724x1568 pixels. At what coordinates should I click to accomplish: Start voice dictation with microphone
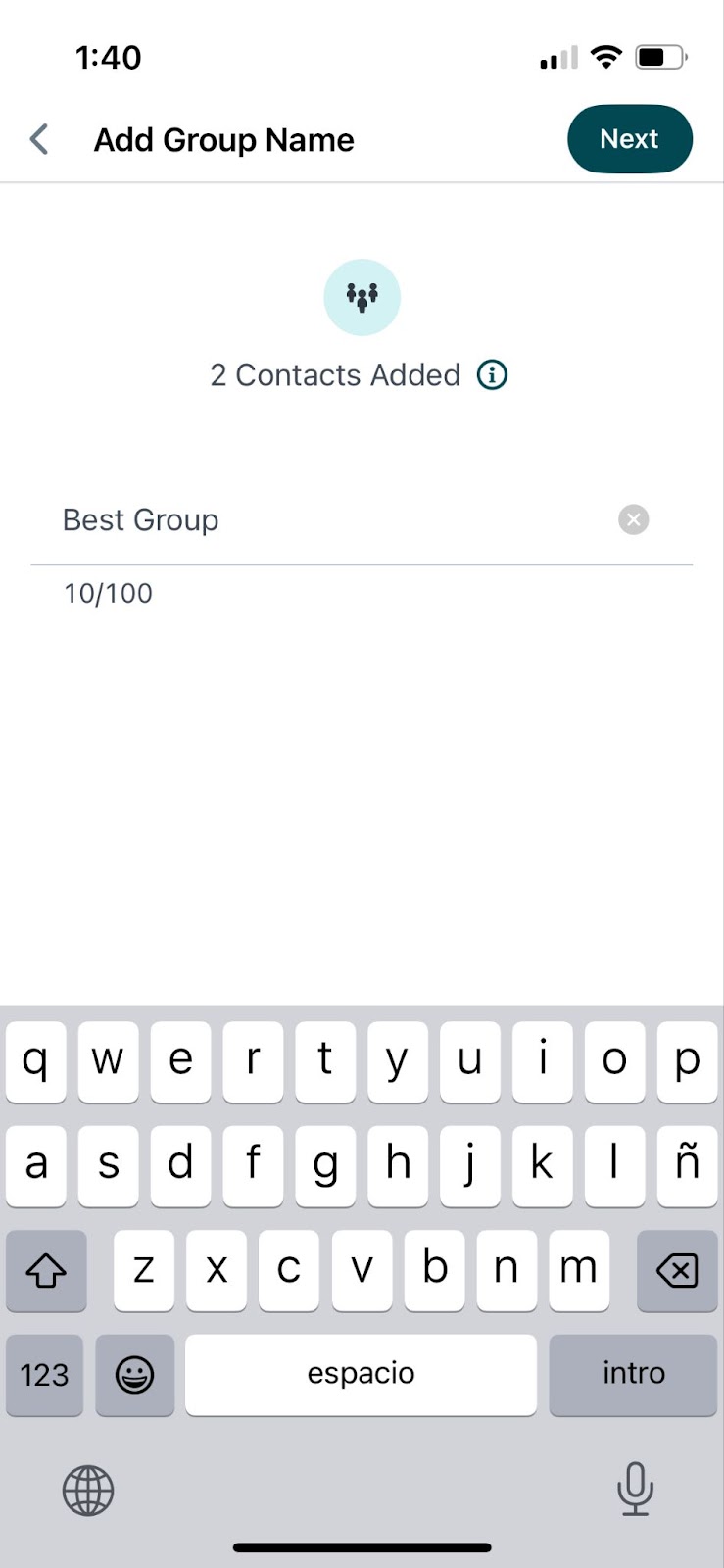(635, 1489)
